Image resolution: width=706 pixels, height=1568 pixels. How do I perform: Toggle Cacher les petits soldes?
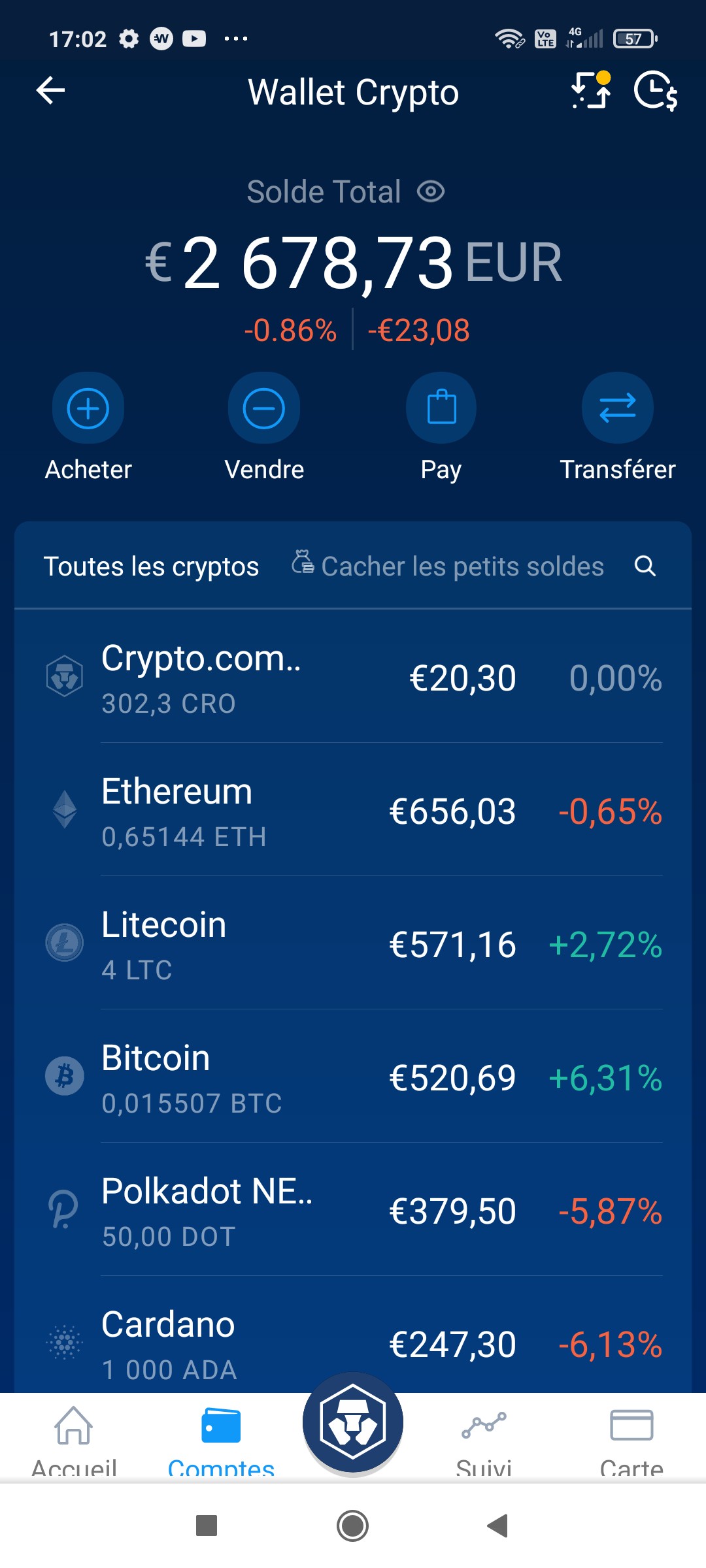[448, 566]
